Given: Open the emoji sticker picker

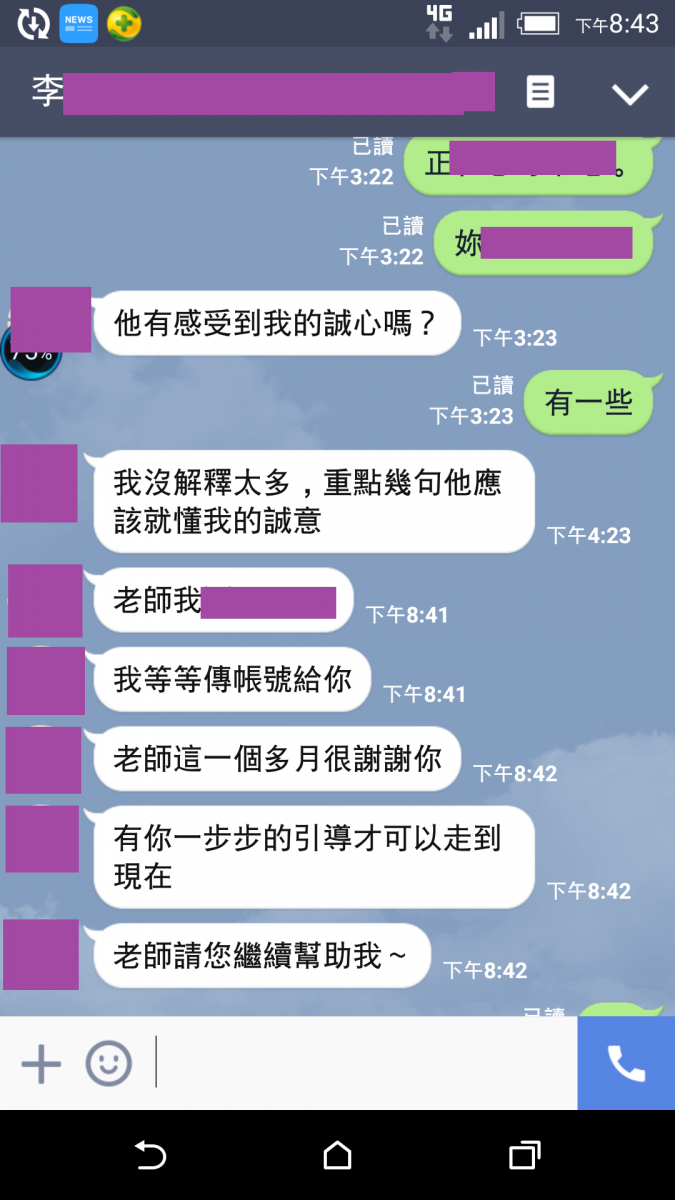Looking at the screenshot, I should [108, 1064].
